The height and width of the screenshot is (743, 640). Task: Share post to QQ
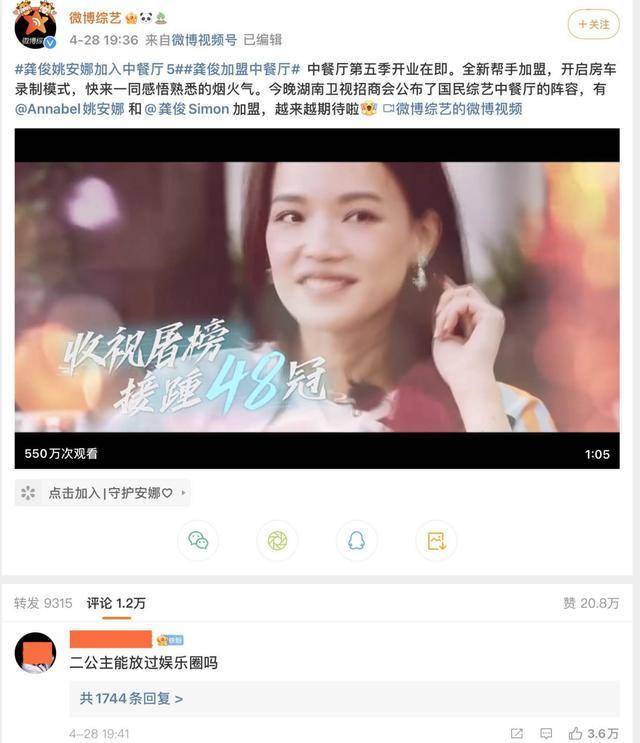[x=356, y=541]
